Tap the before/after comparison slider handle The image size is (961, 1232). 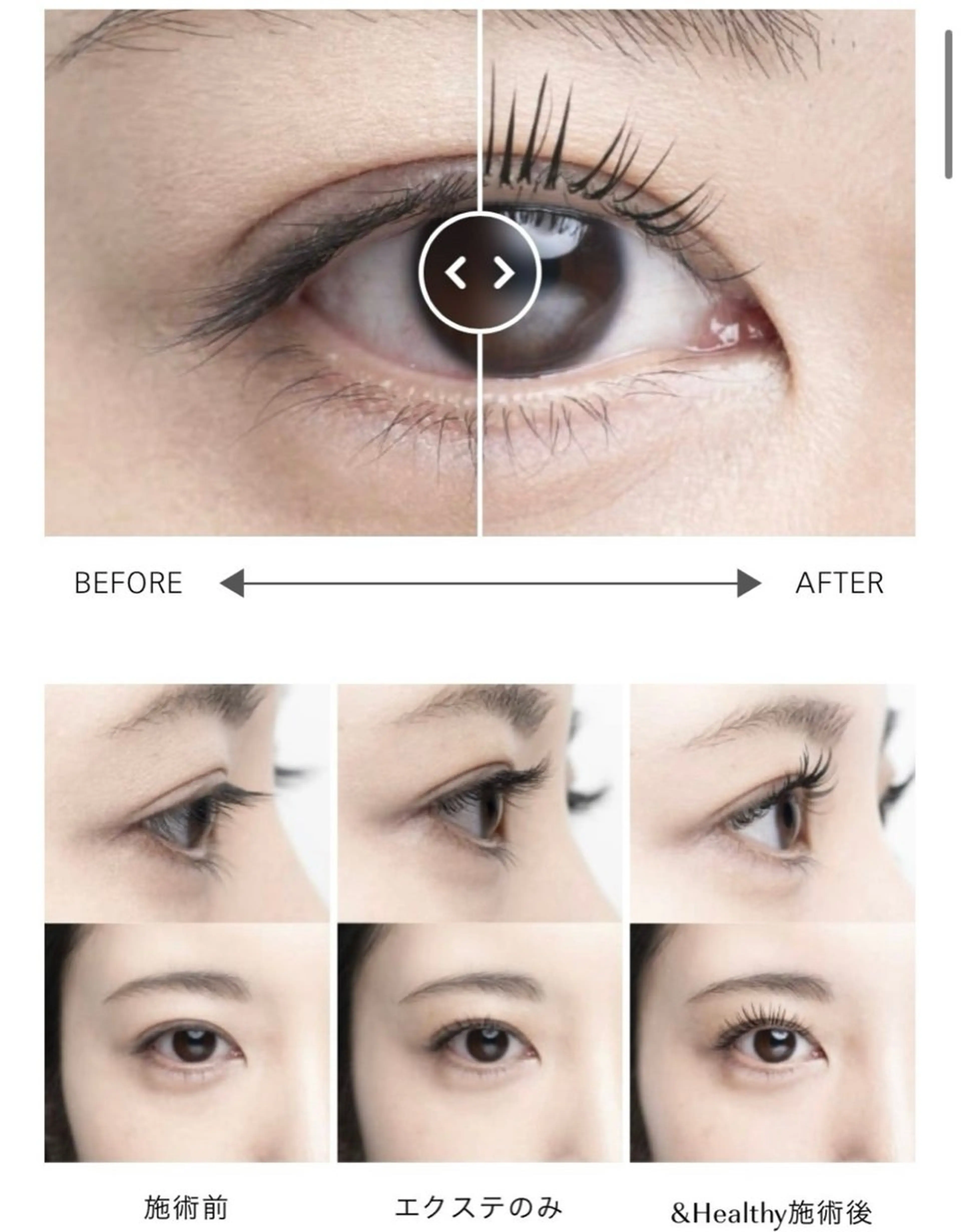480,273
